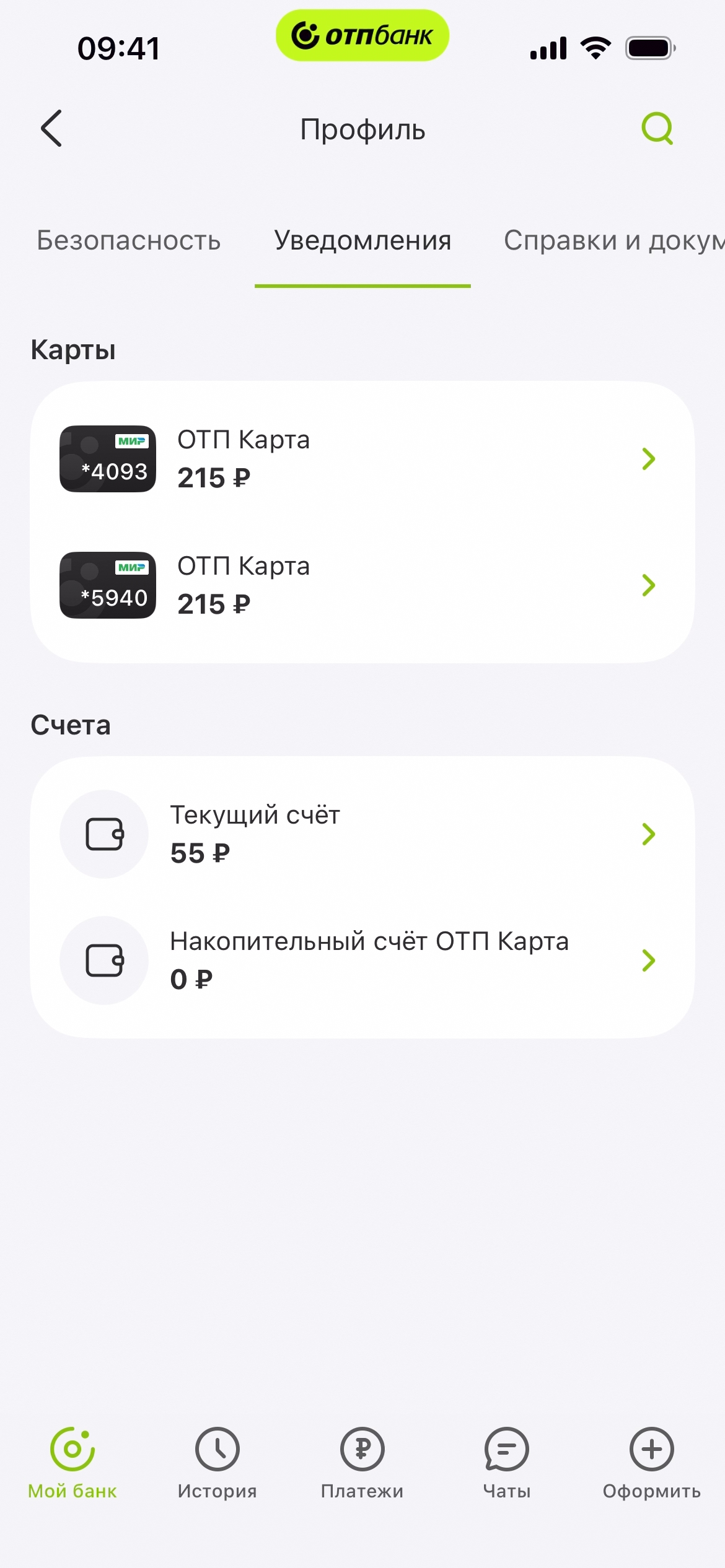Open Накопительный счёт ОТП Карта

click(x=362, y=960)
